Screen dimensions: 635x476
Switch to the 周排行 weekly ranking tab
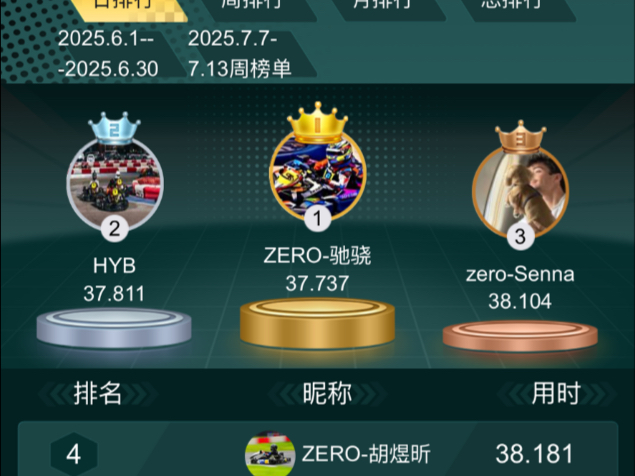(x=251, y=6)
